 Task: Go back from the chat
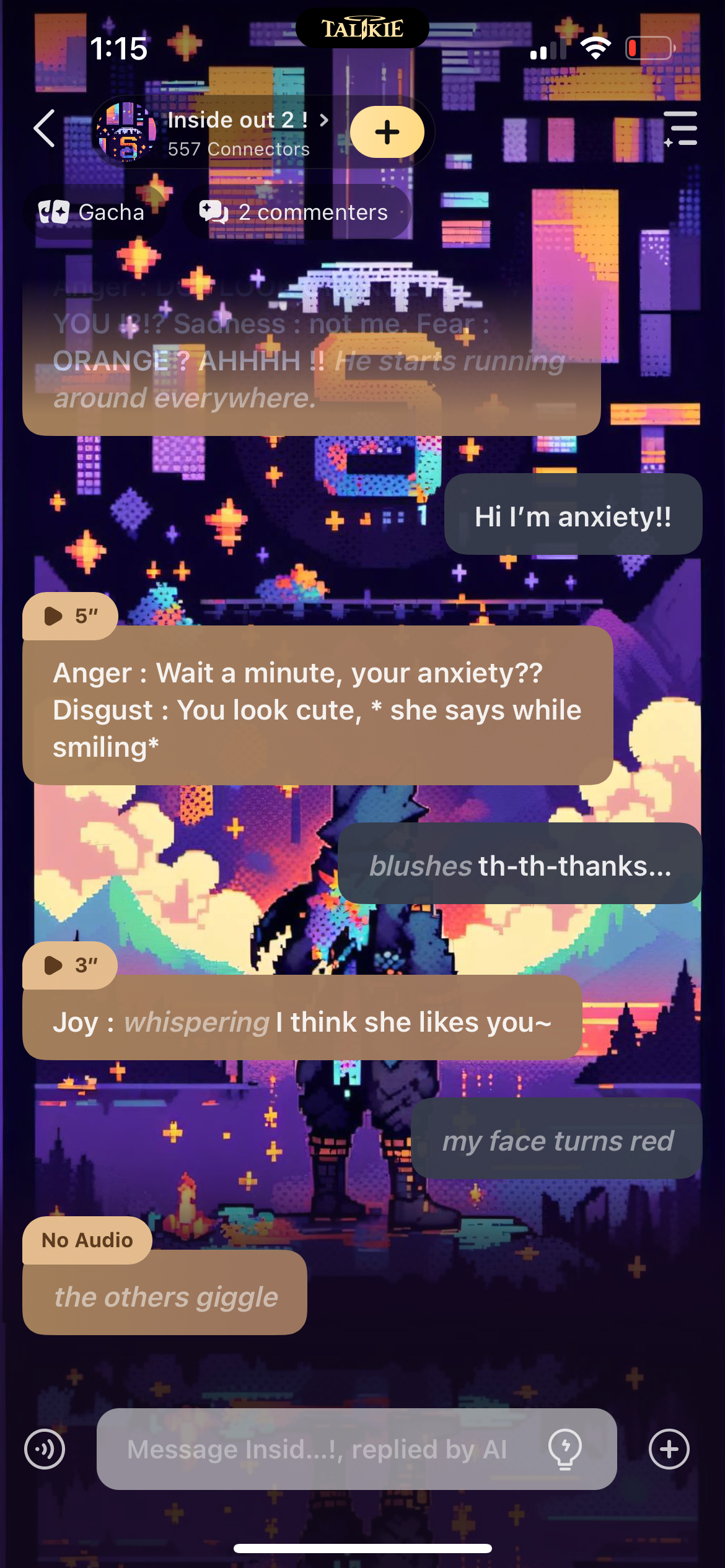click(45, 129)
